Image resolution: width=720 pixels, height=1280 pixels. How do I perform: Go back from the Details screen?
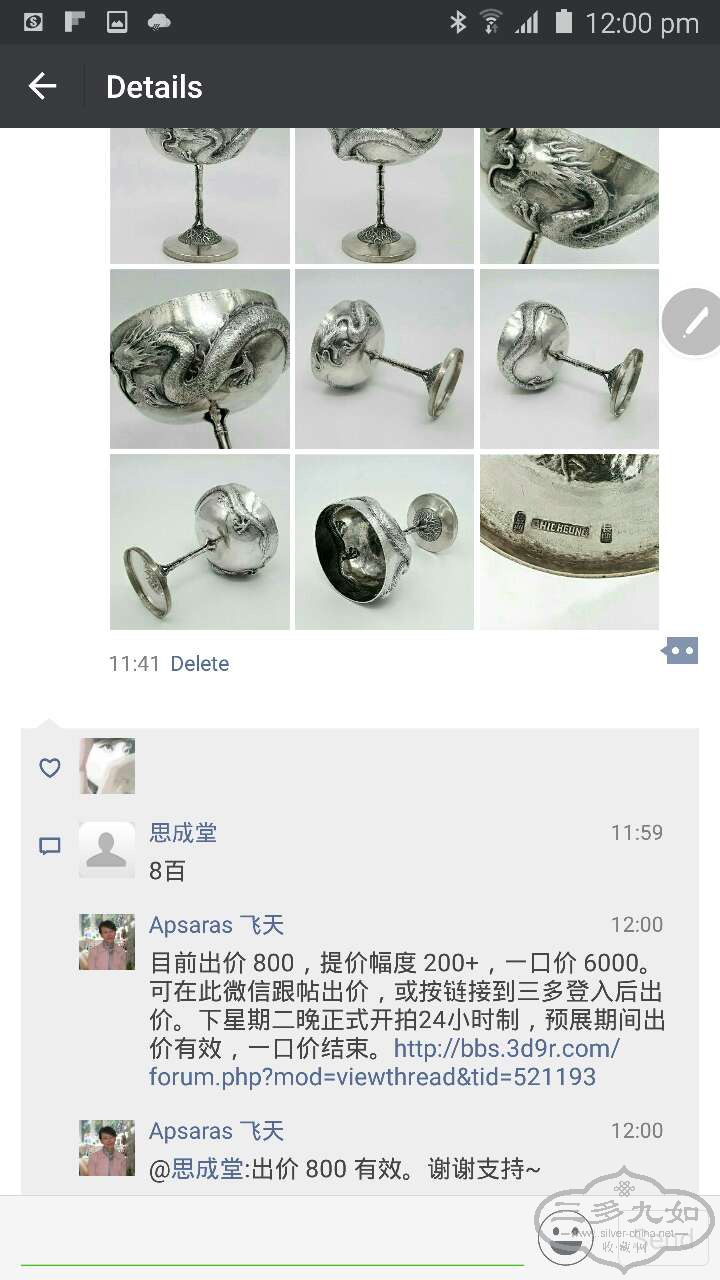(x=42, y=87)
